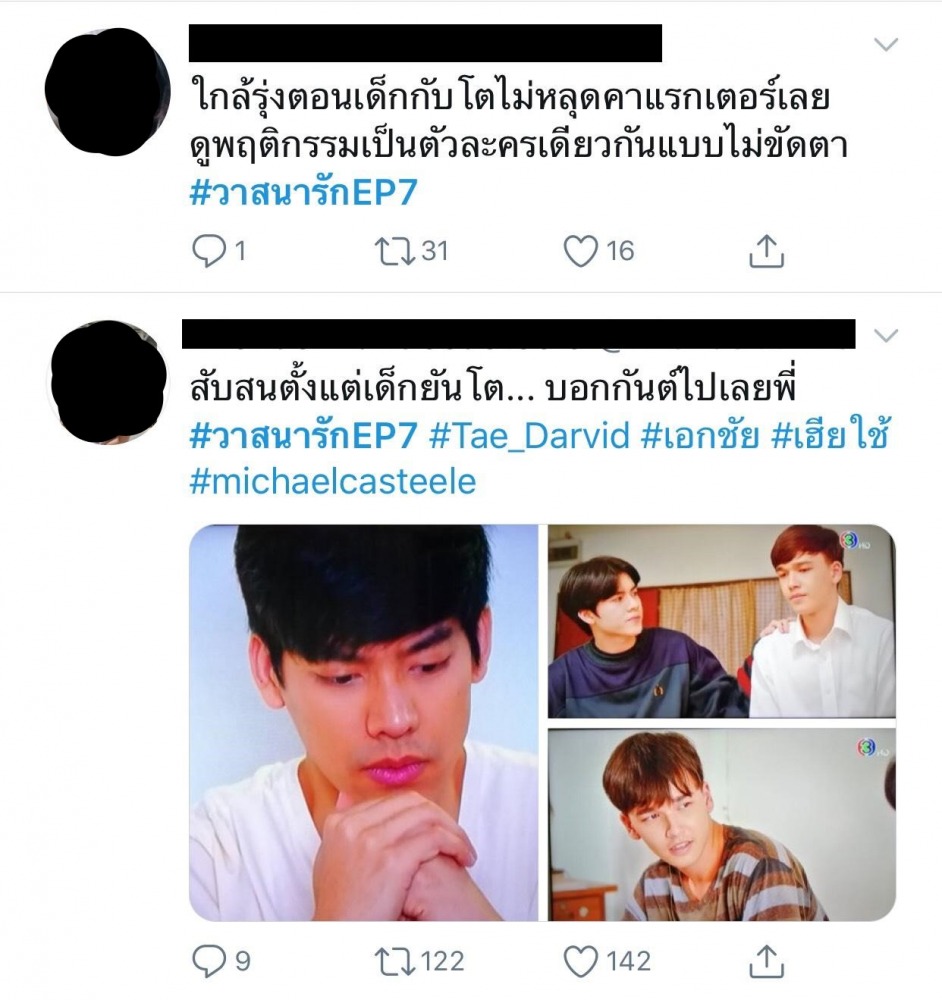
Task: Like the tweet with 16 likes
Action: point(581,250)
